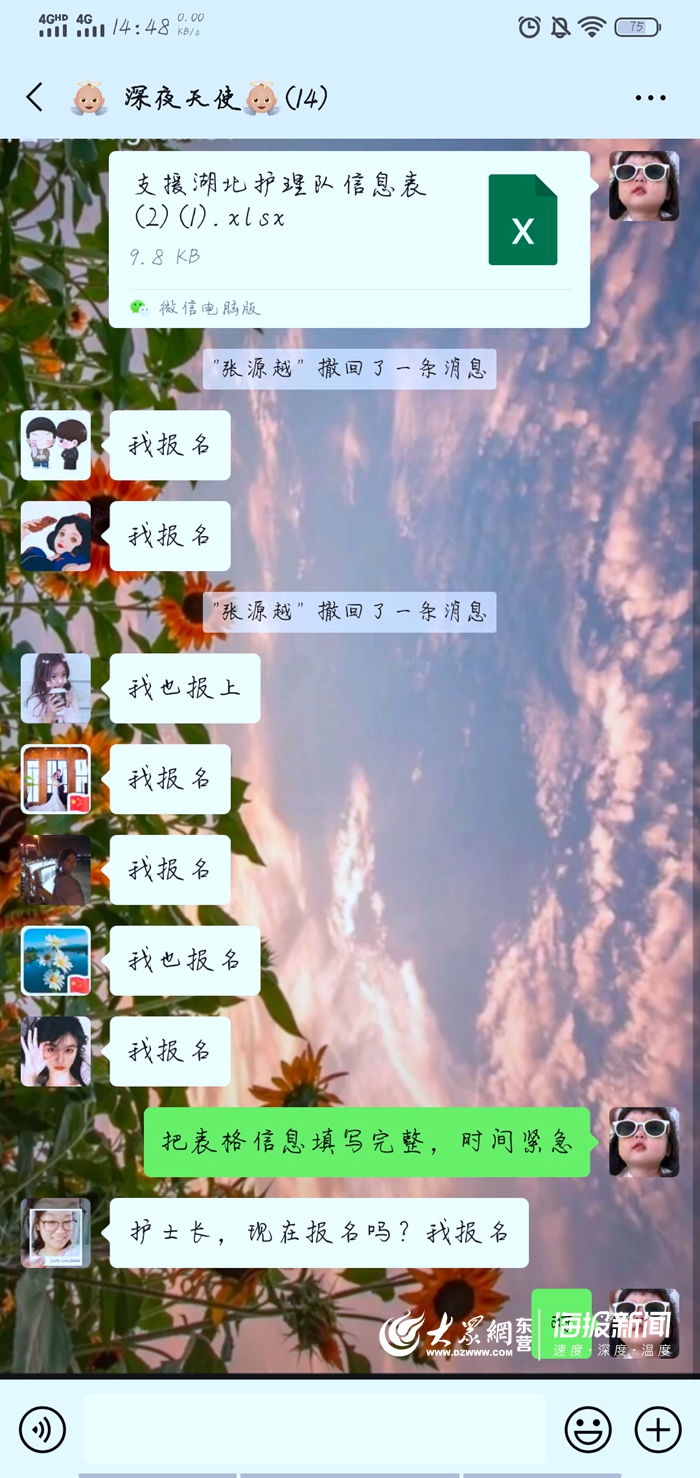Tap sunglasses avatar next to the xlsx file
Viewport: 700px width, 1478px height.
click(644, 186)
